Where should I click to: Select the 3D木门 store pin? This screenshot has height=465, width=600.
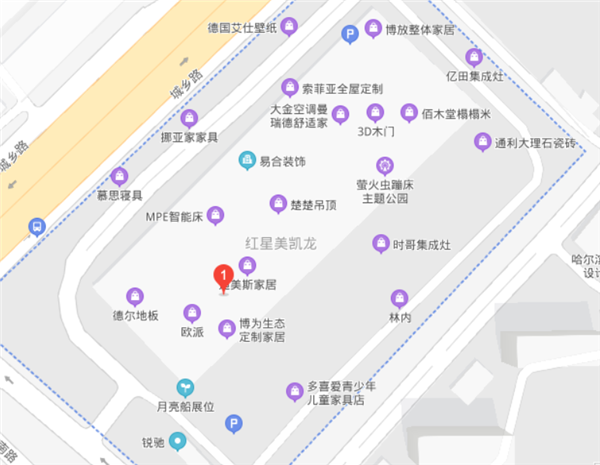point(375,113)
